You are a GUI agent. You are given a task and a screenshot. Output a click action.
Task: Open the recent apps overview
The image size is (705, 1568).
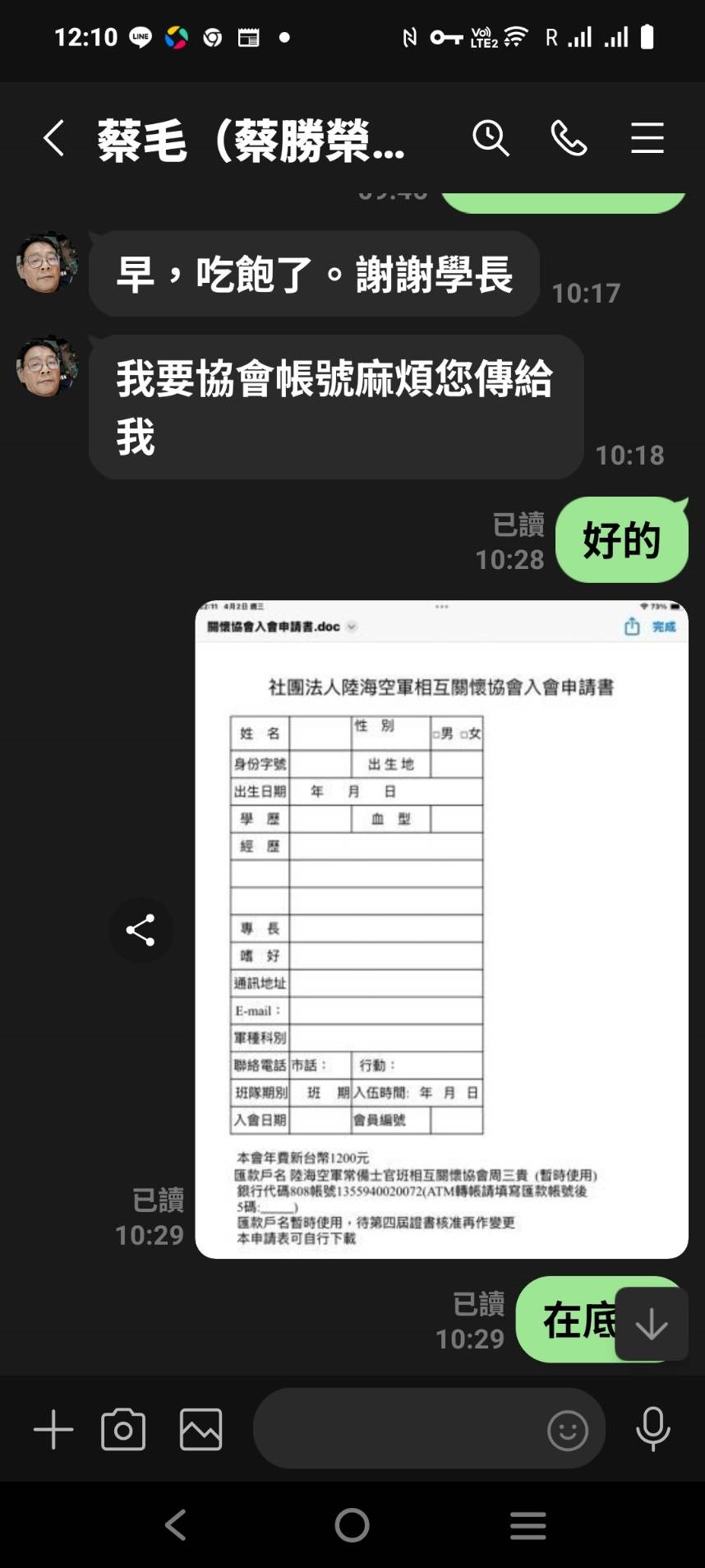[528, 1525]
